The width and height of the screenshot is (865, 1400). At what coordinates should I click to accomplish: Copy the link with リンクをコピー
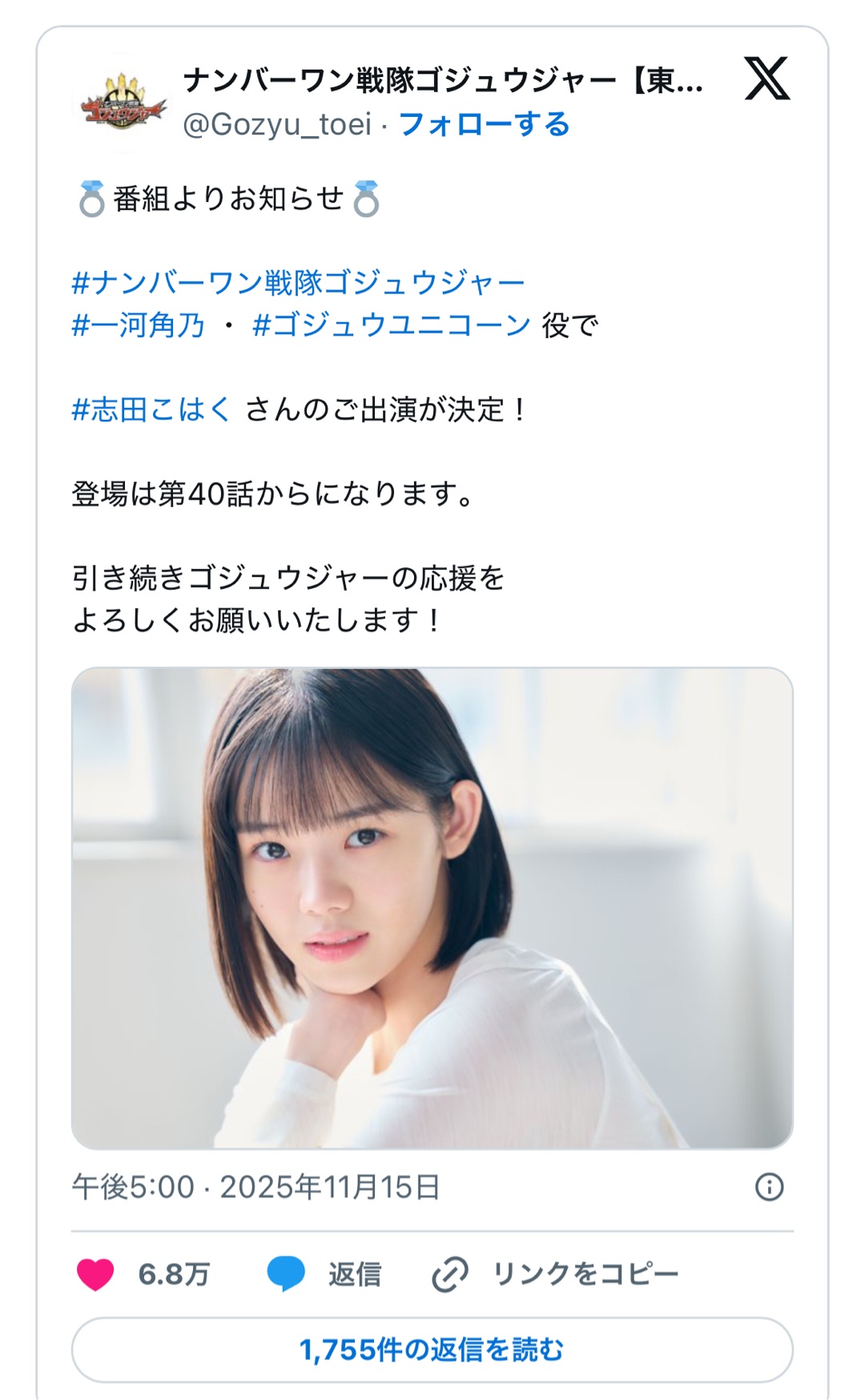pos(555,1273)
